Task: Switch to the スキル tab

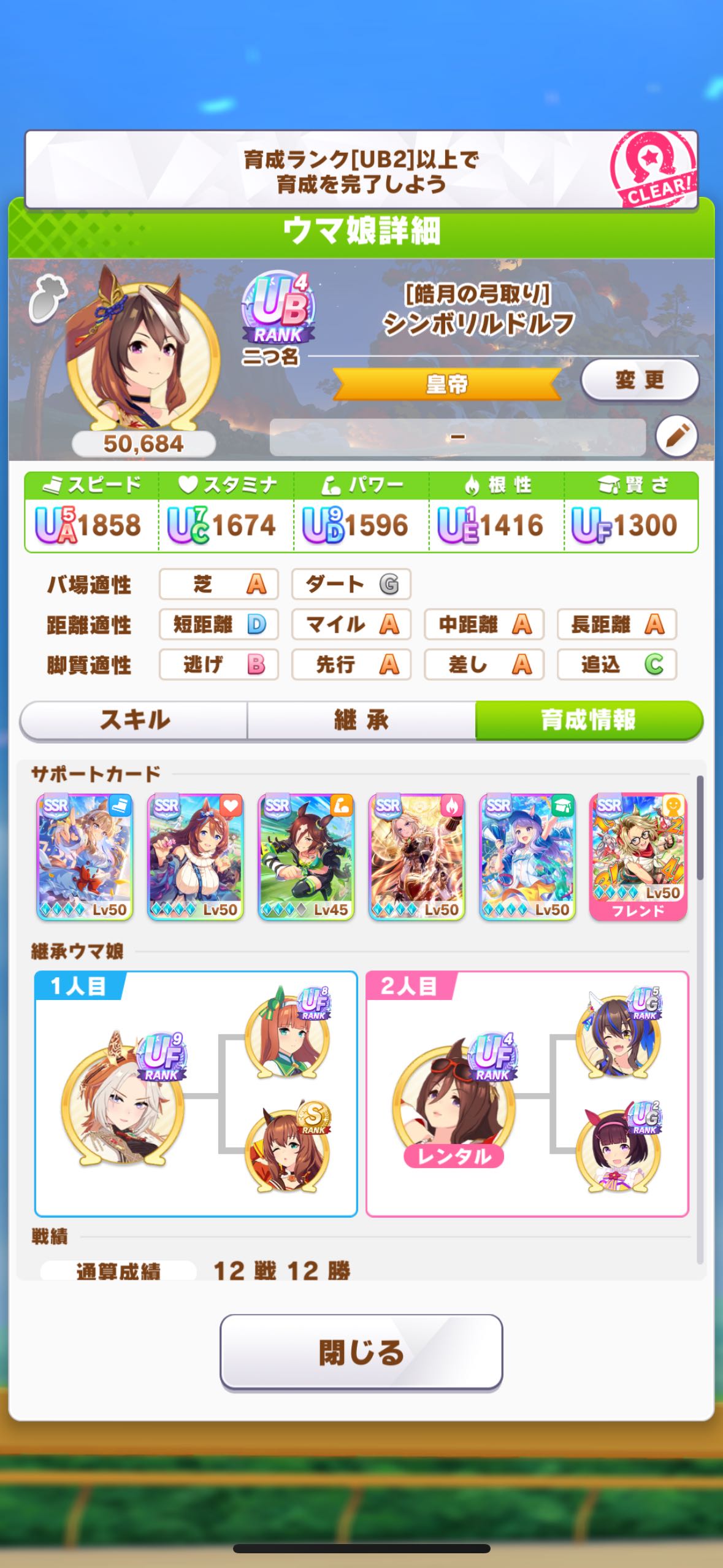Action: tap(134, 720)
